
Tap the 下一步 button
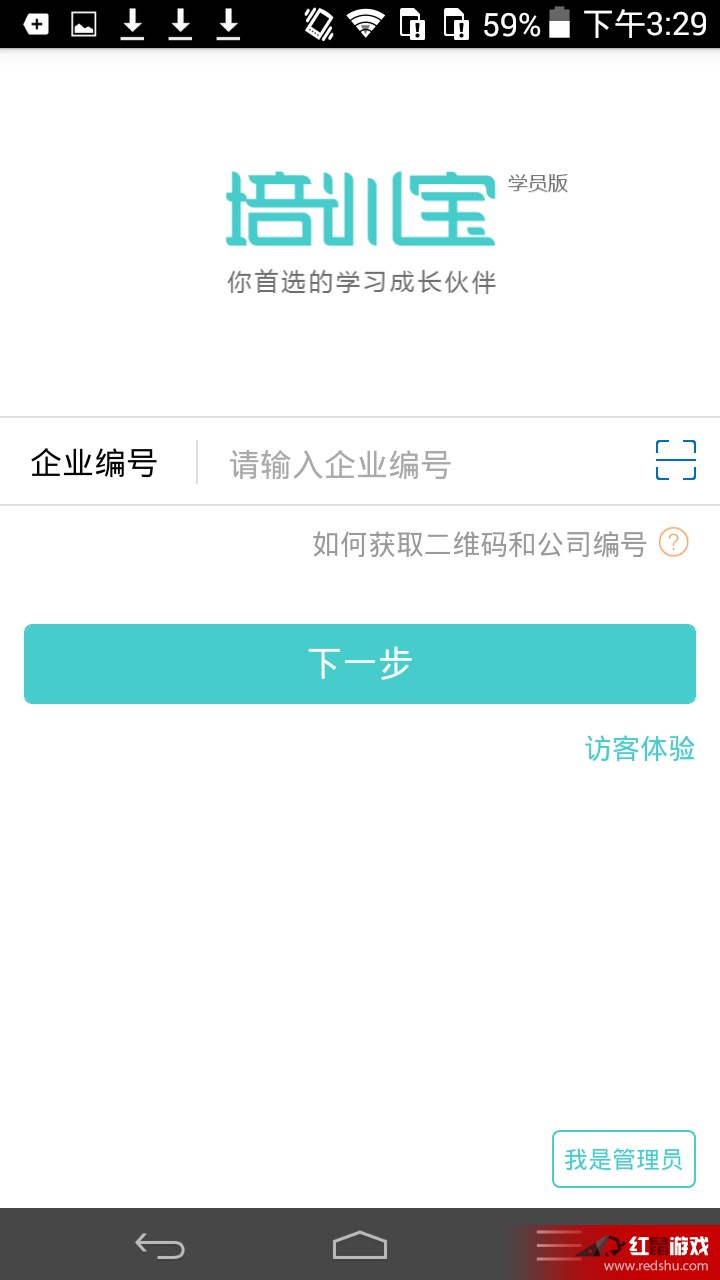tap(360, 664)
